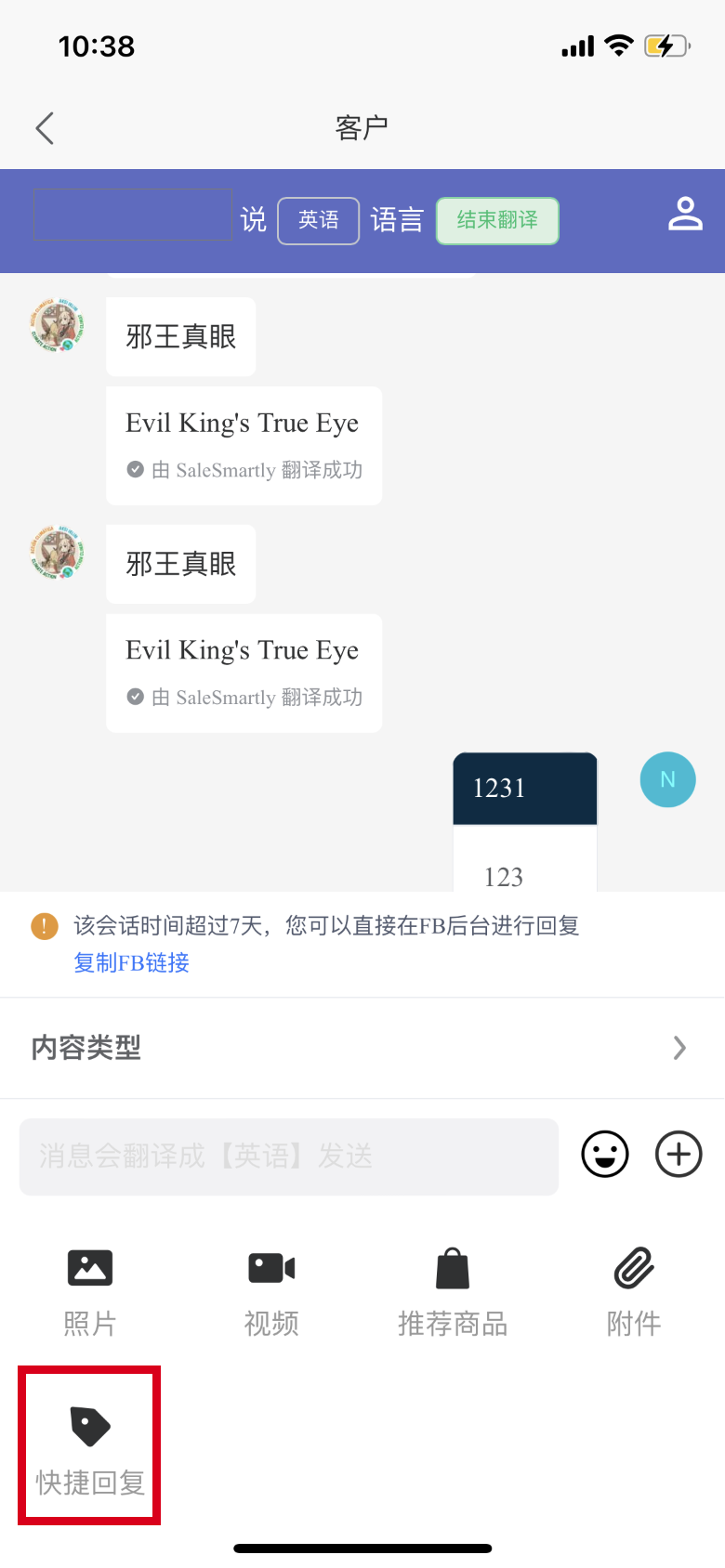
Task: Choose 照片 to send a photo
Action: click(90, 1290)
